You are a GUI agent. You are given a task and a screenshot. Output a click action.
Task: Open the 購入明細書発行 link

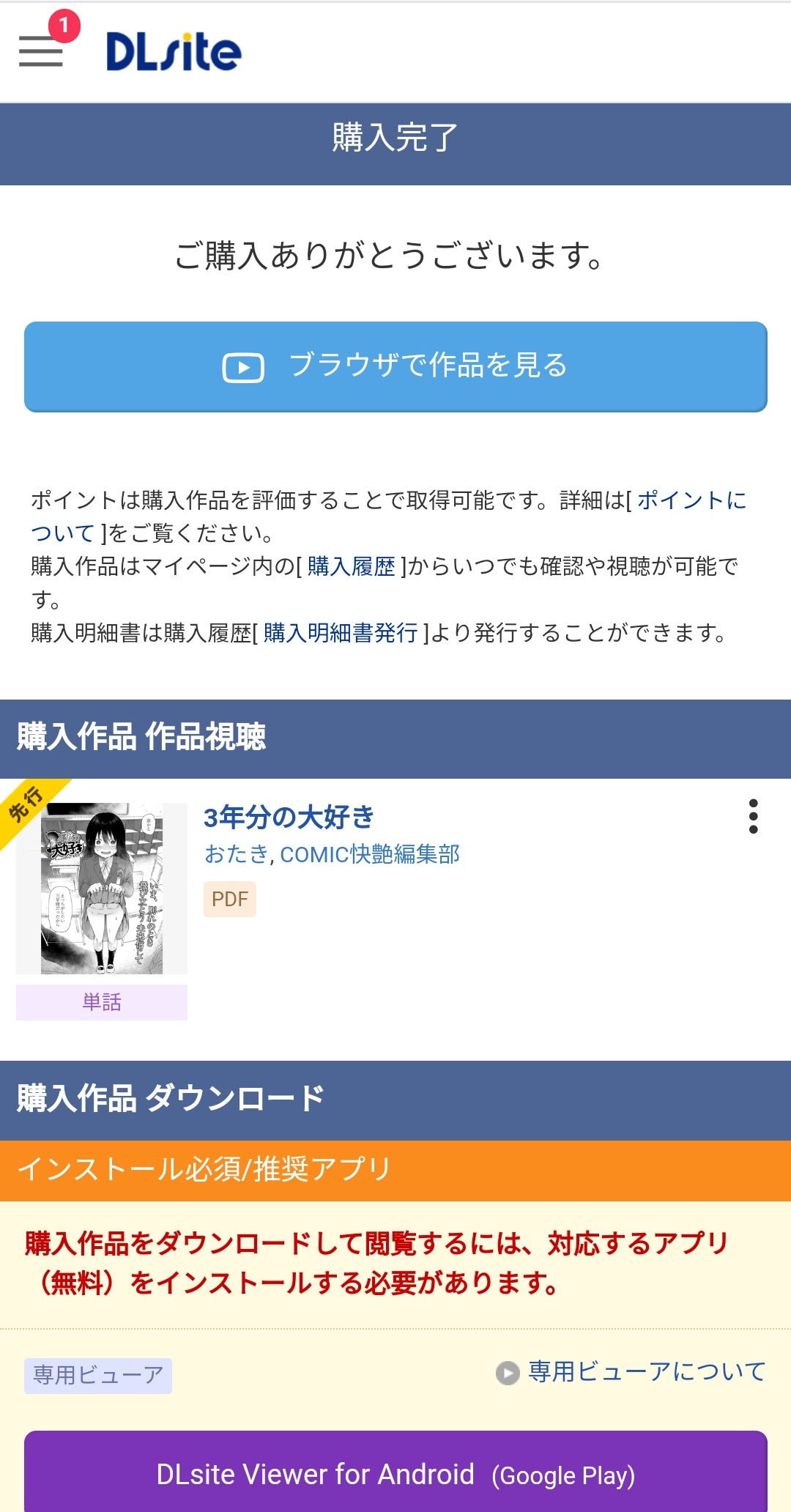point(341,633)
